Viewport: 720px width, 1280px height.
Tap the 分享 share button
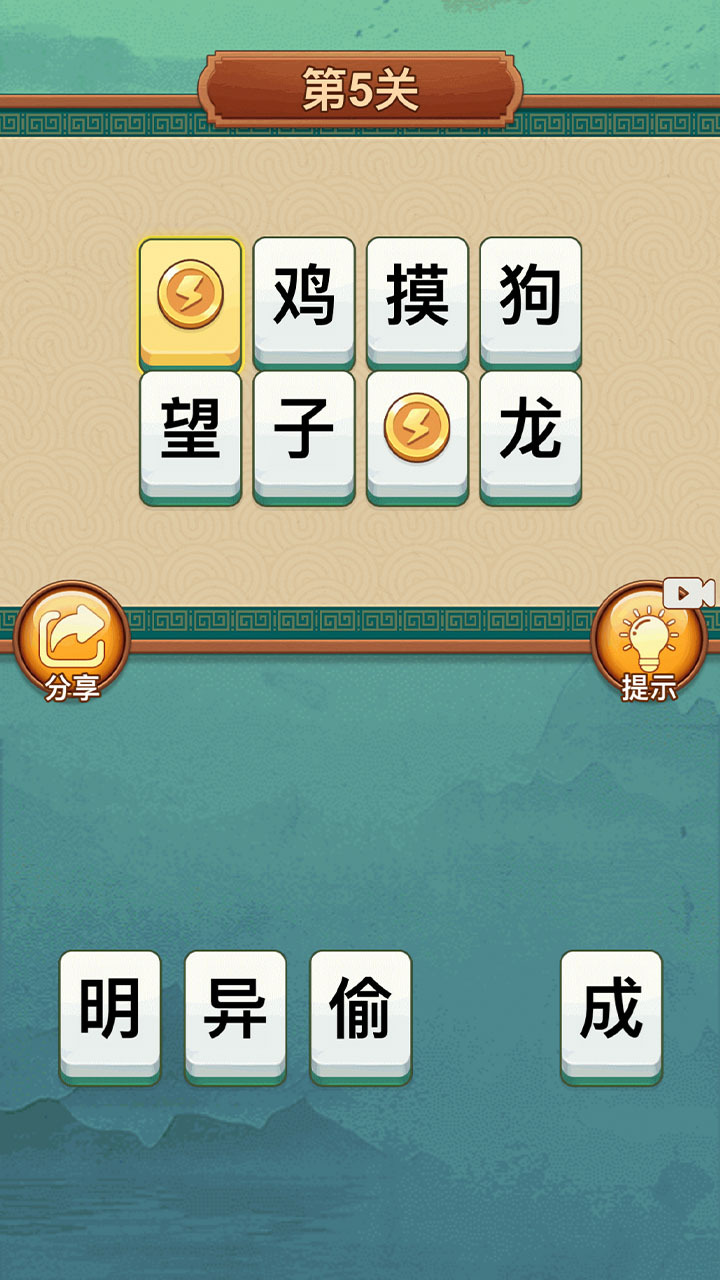(72, 642)
